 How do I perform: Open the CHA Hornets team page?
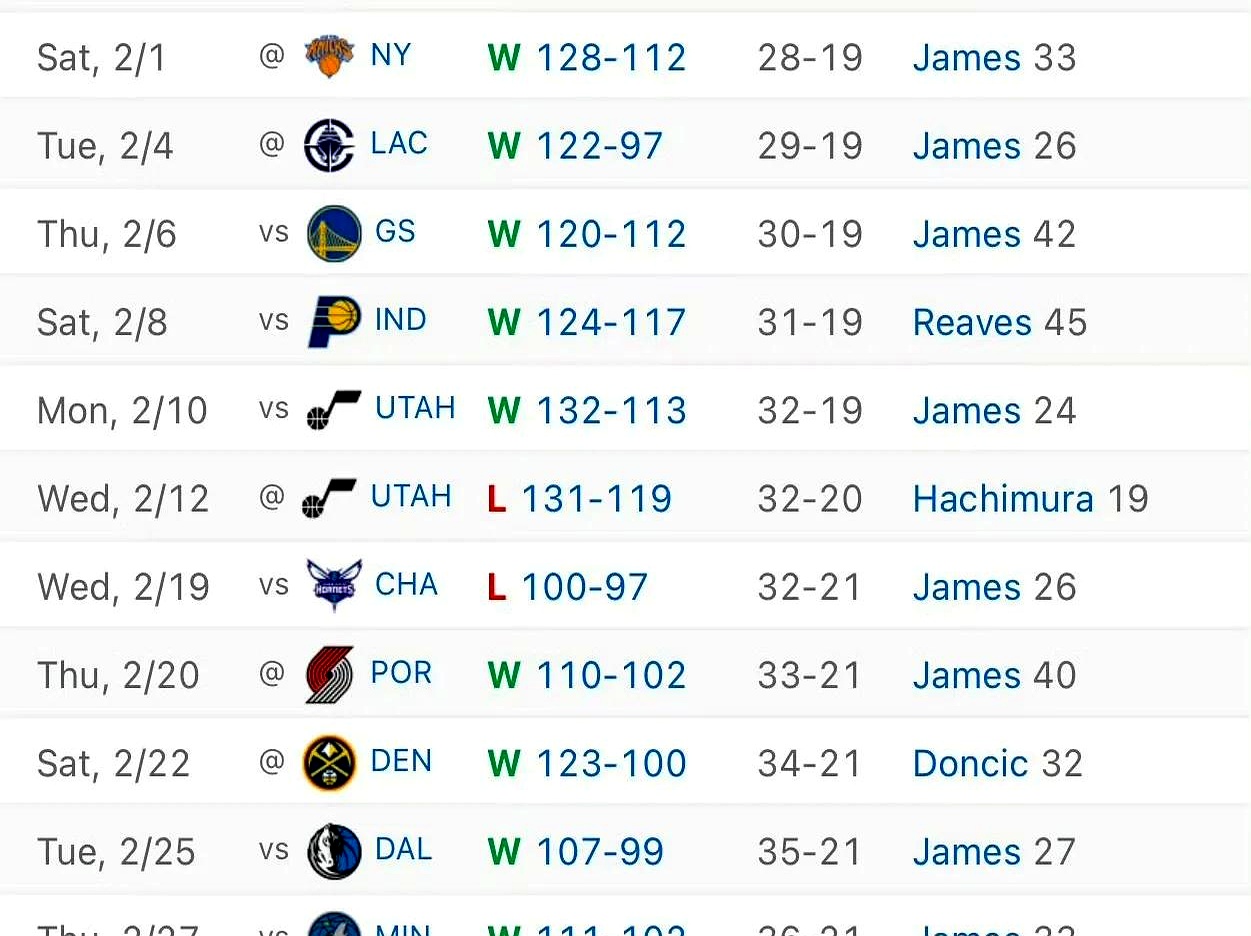(406, 584)
